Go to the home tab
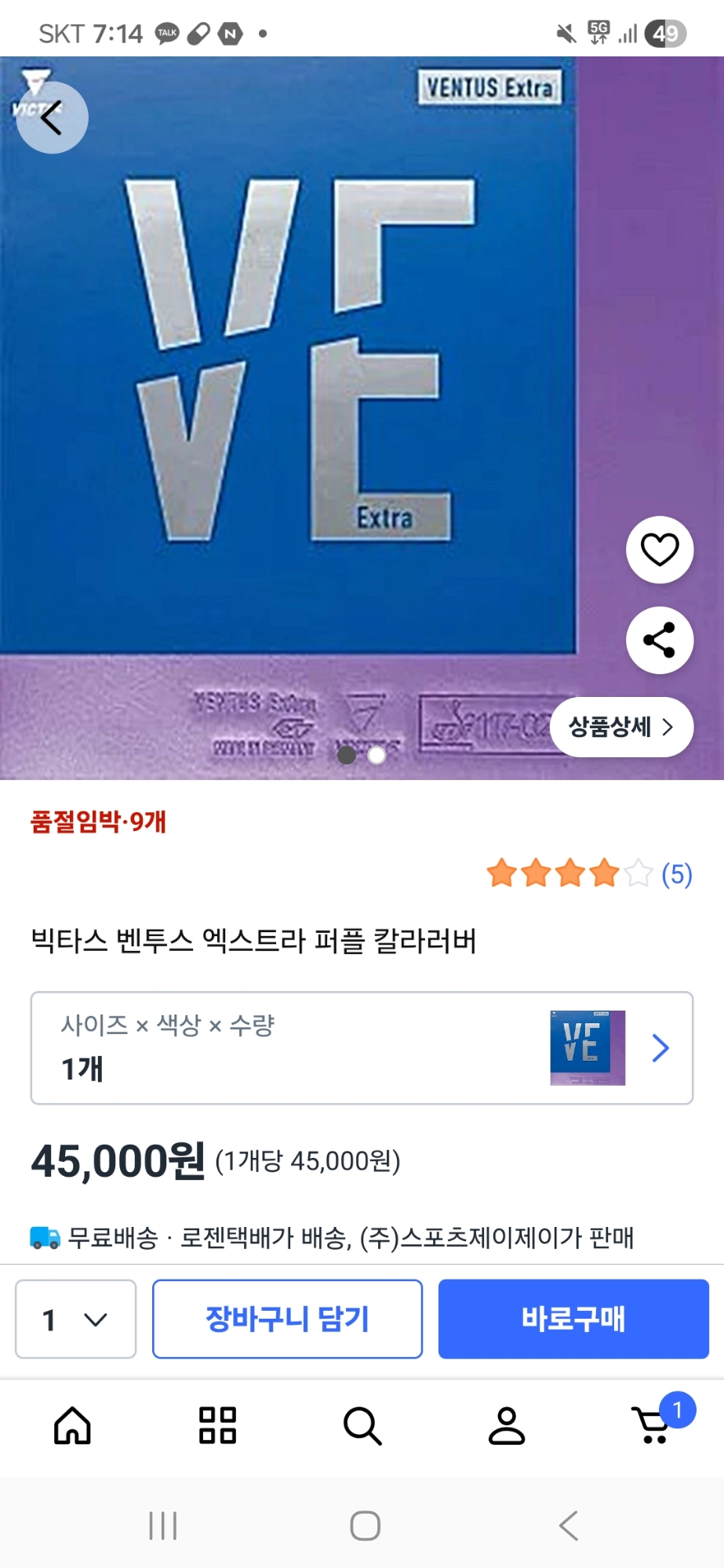This screenshot has width=724, height=1568. point(72,1425)
